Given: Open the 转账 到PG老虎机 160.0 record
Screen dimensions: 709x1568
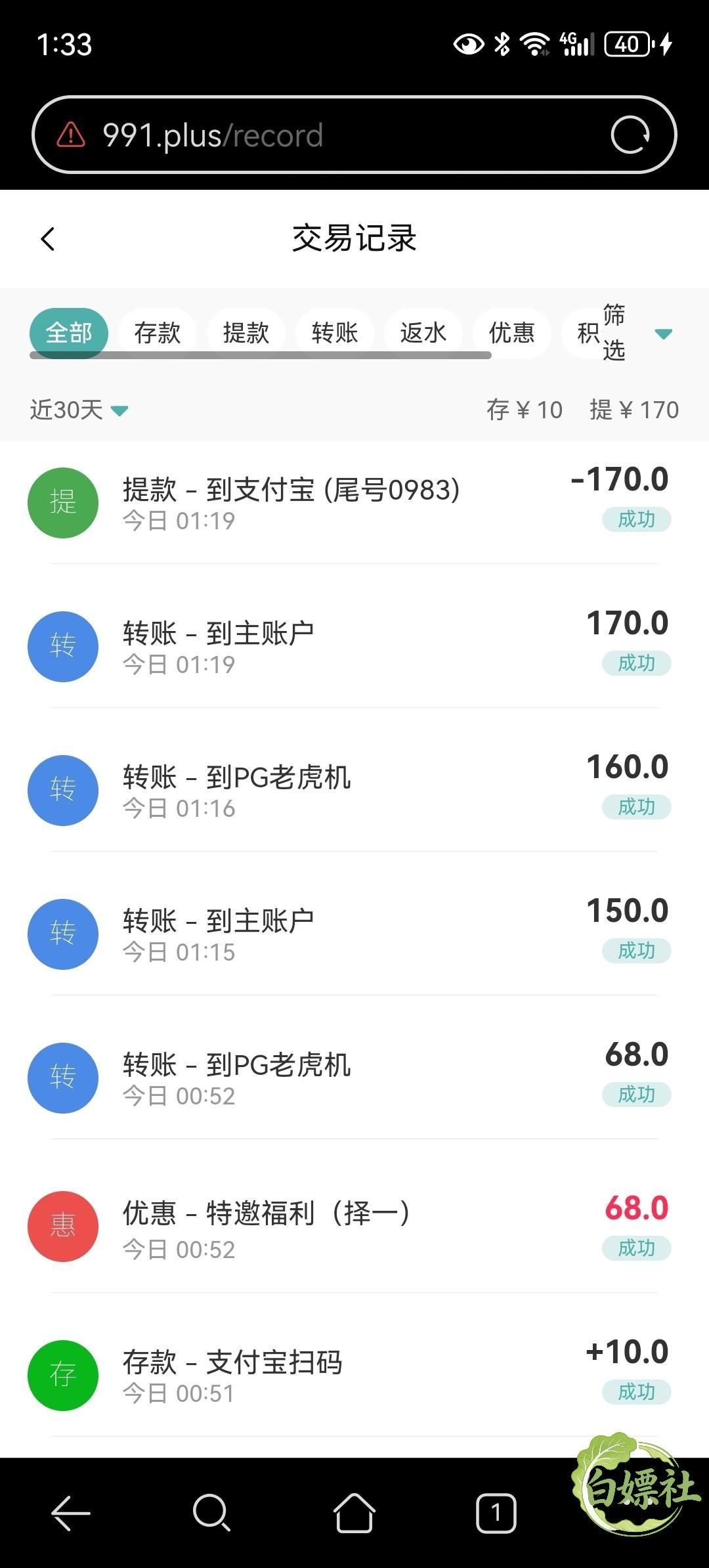Looking at the screenshot, I should [x=354, y=791].
